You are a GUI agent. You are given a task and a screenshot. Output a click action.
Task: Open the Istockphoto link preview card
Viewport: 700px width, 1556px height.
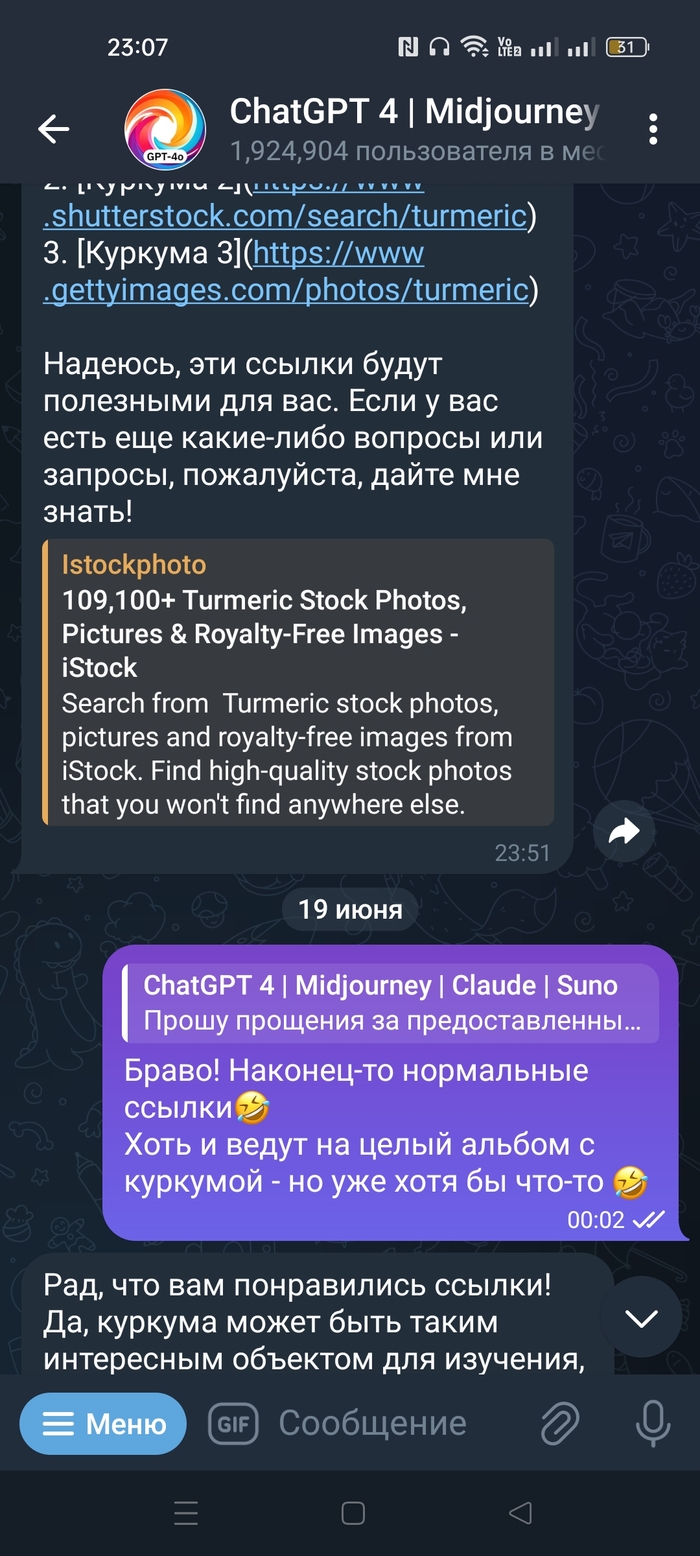(298, 682)
